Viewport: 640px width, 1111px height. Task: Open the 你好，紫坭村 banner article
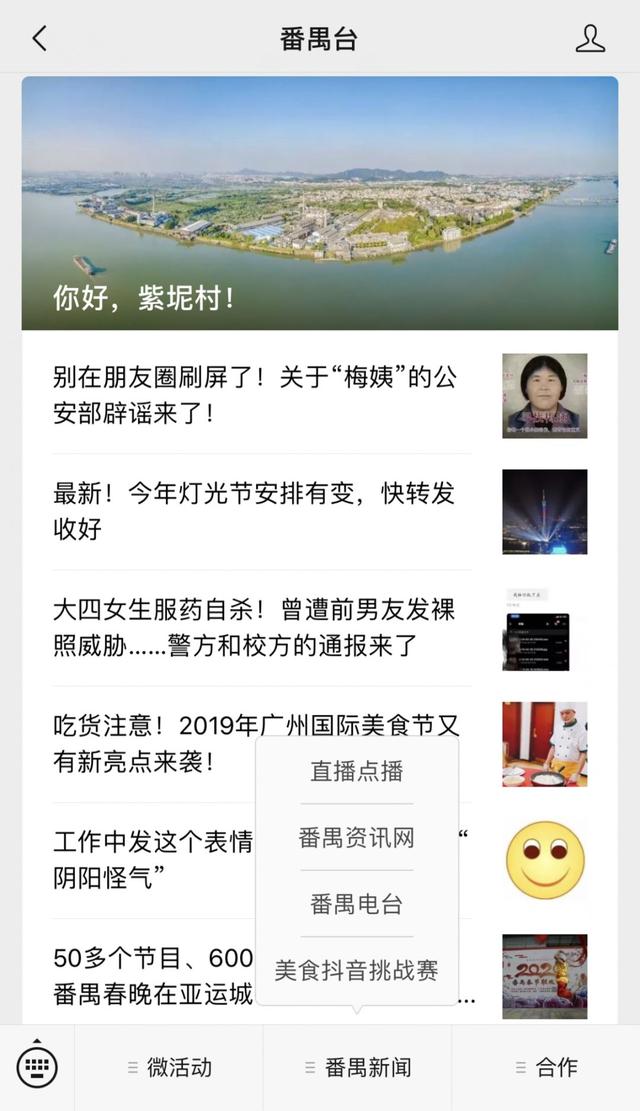click(x=320, y=204)
